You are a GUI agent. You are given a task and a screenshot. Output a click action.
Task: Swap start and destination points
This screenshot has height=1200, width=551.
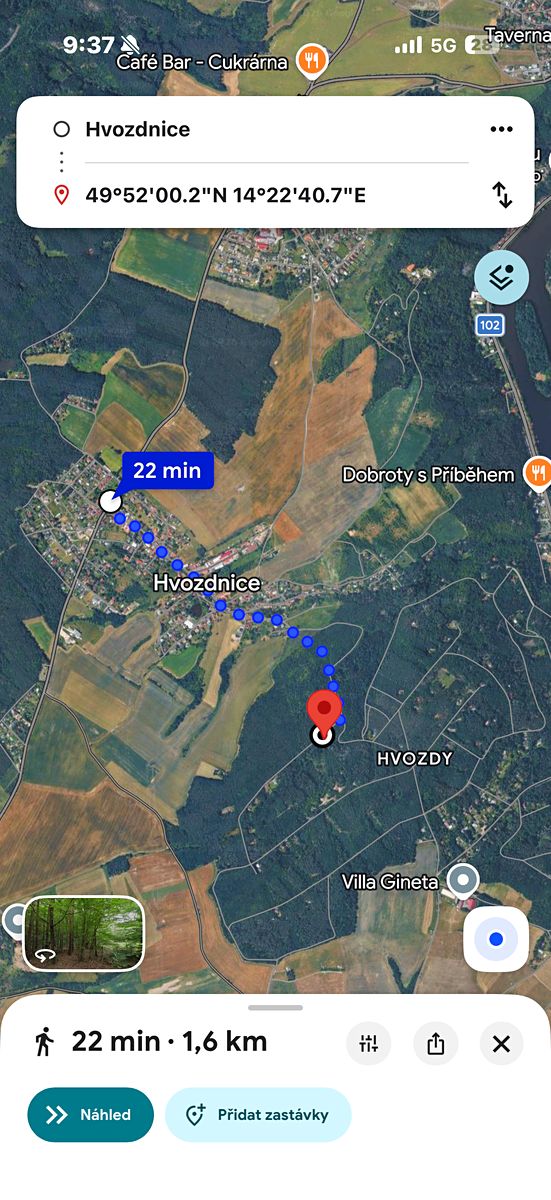(x=502, y=194)
